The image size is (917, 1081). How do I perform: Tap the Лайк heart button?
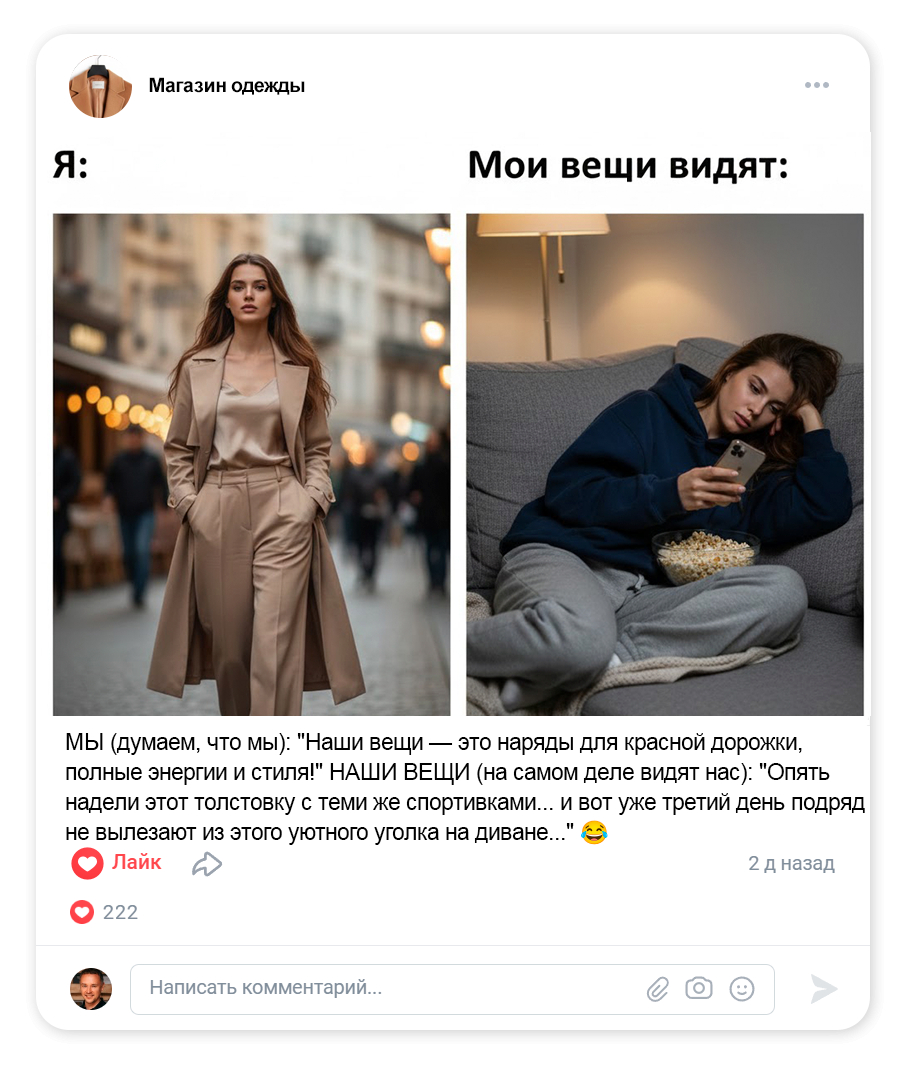88,863
